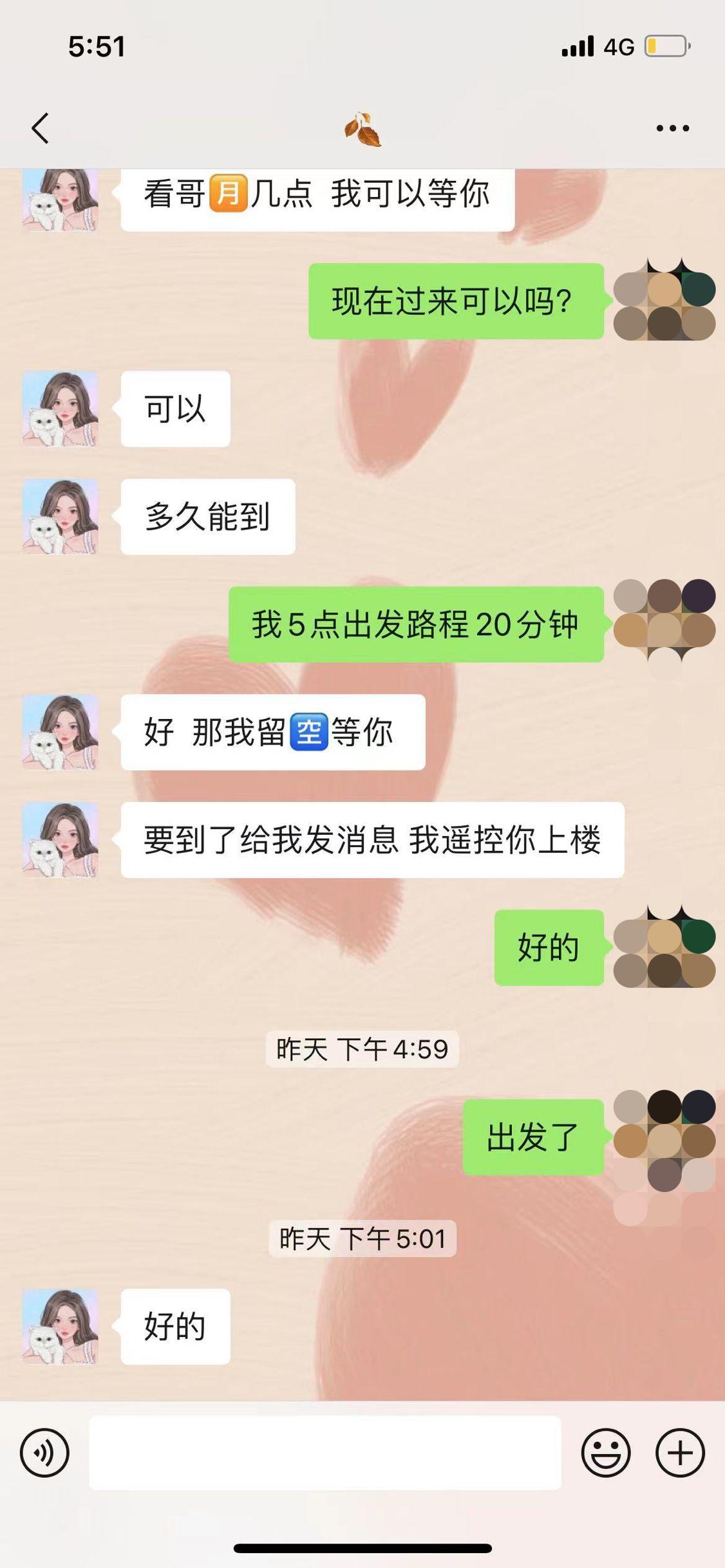The height and width of the screenshot is (1568, 725).
Task: Tap the back arrow to exit chat
Action: coord(39,127)
